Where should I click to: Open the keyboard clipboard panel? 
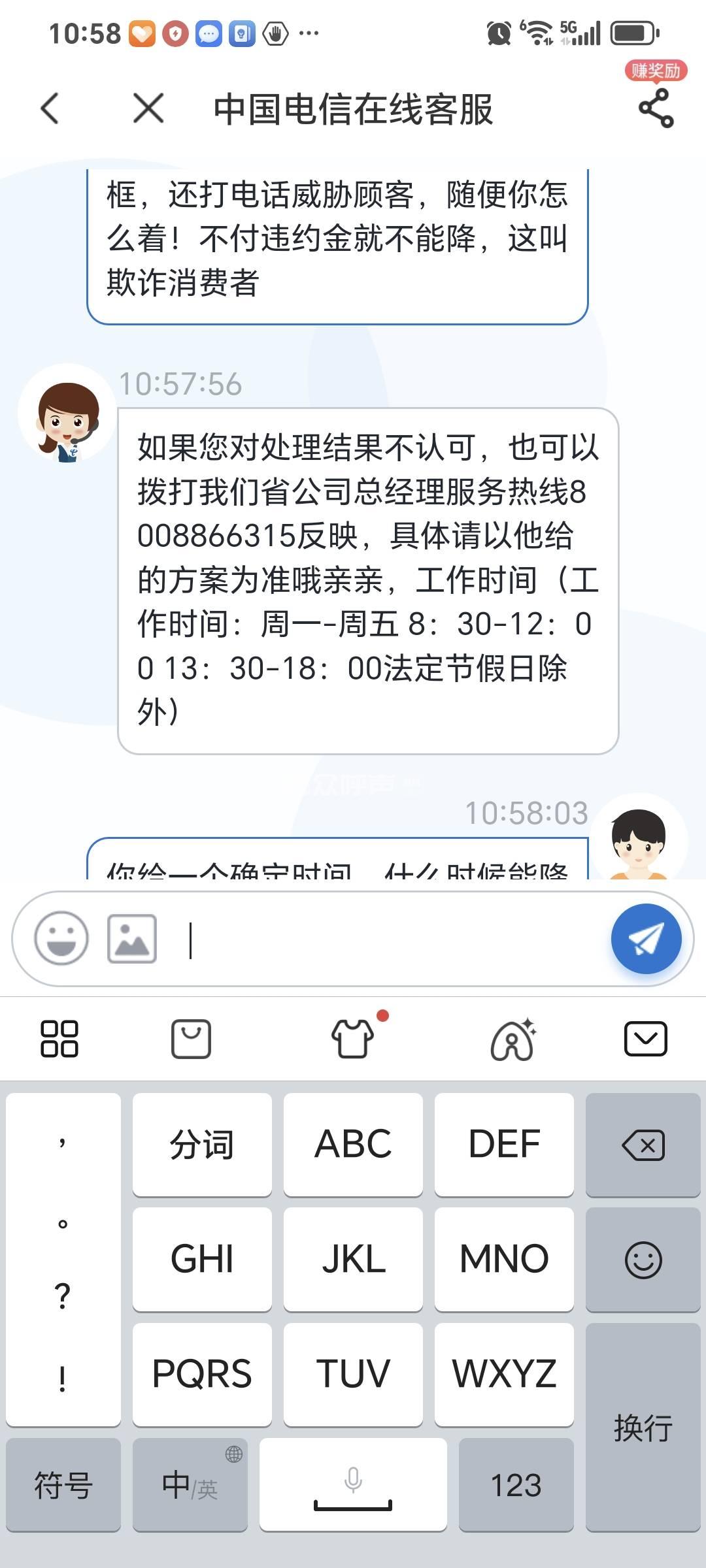click(191, 1039)
